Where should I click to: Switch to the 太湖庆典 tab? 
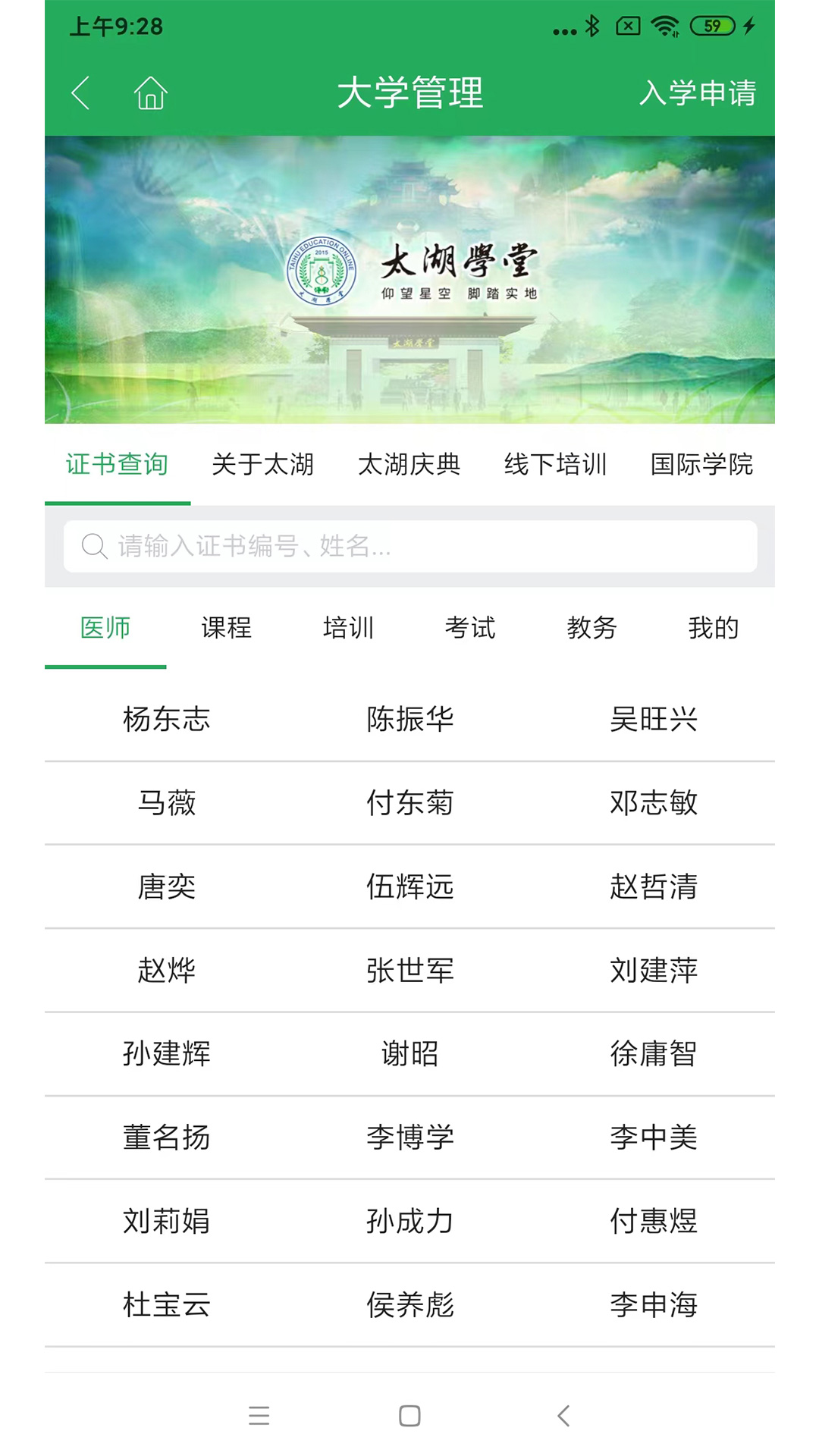pyautogui.click(x=409, y=464)
